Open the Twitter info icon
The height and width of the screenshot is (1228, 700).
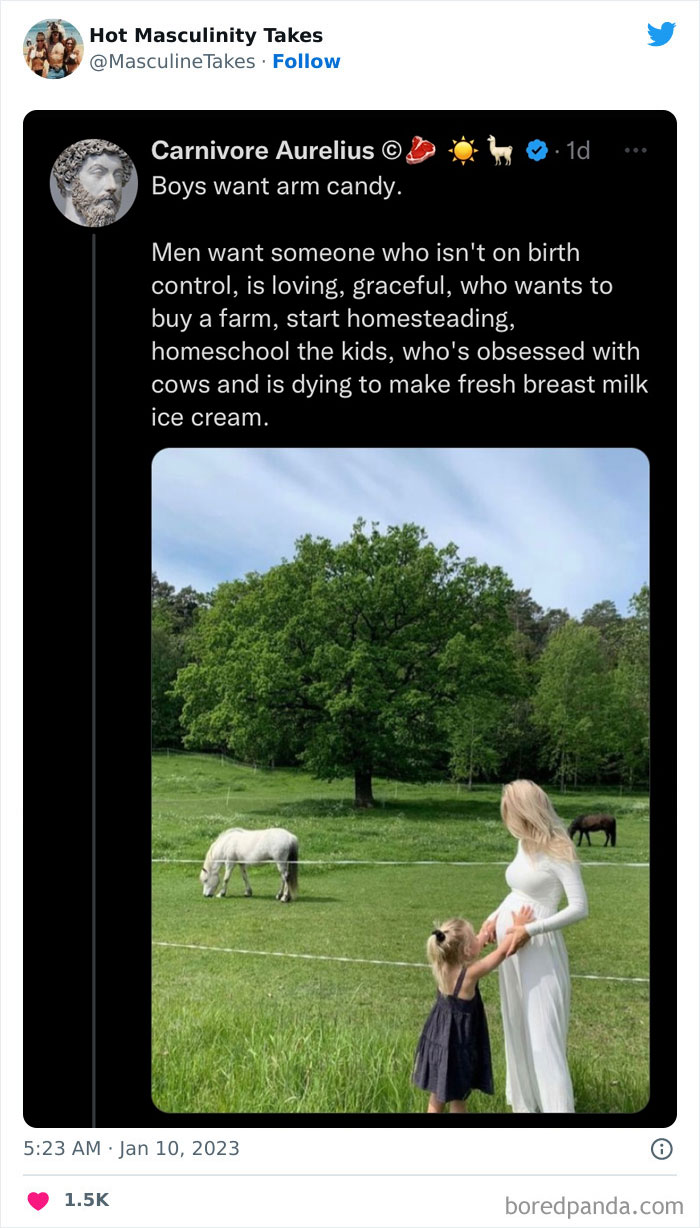pyautogui.click(x=661, y=1150)
